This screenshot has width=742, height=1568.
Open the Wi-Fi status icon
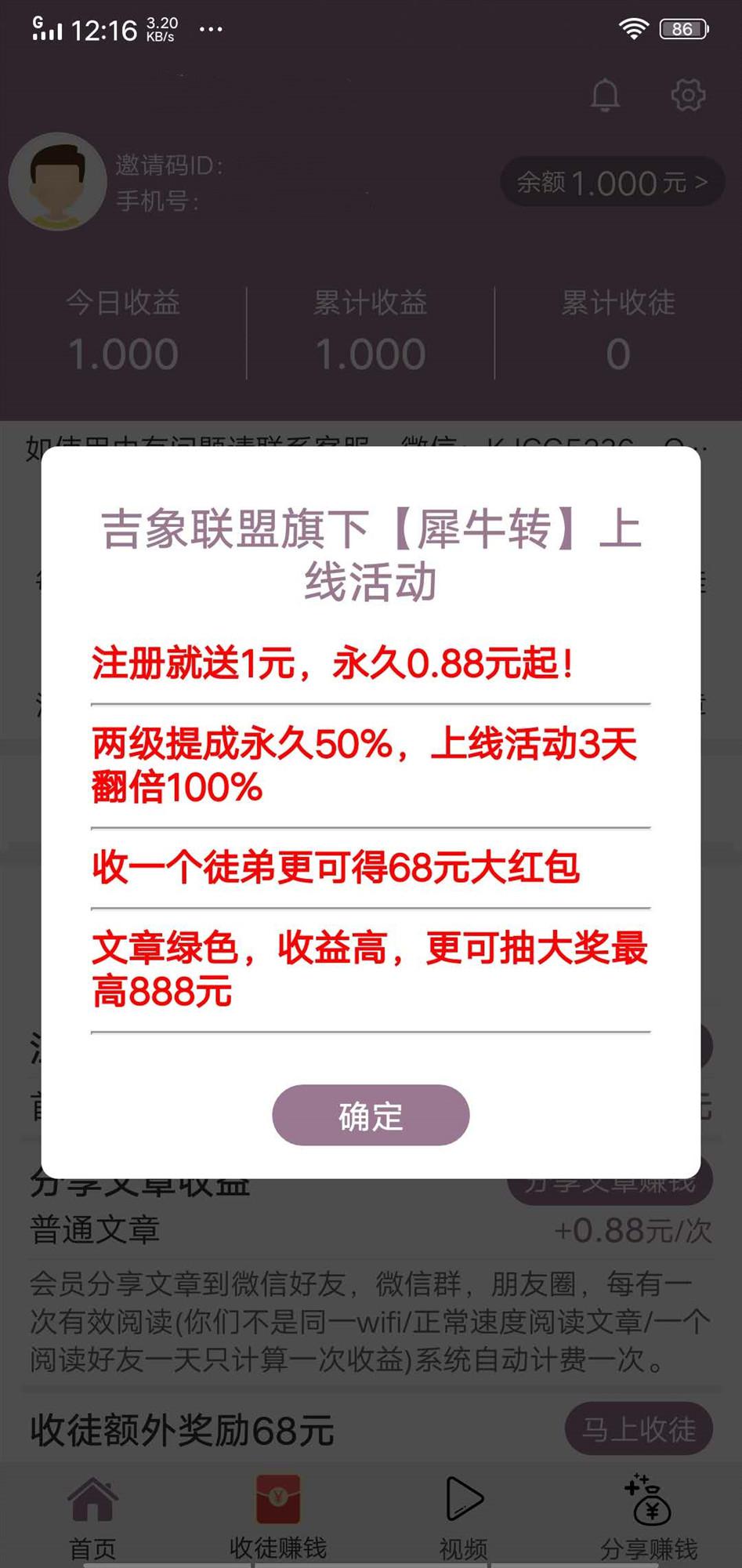point(632,27)
